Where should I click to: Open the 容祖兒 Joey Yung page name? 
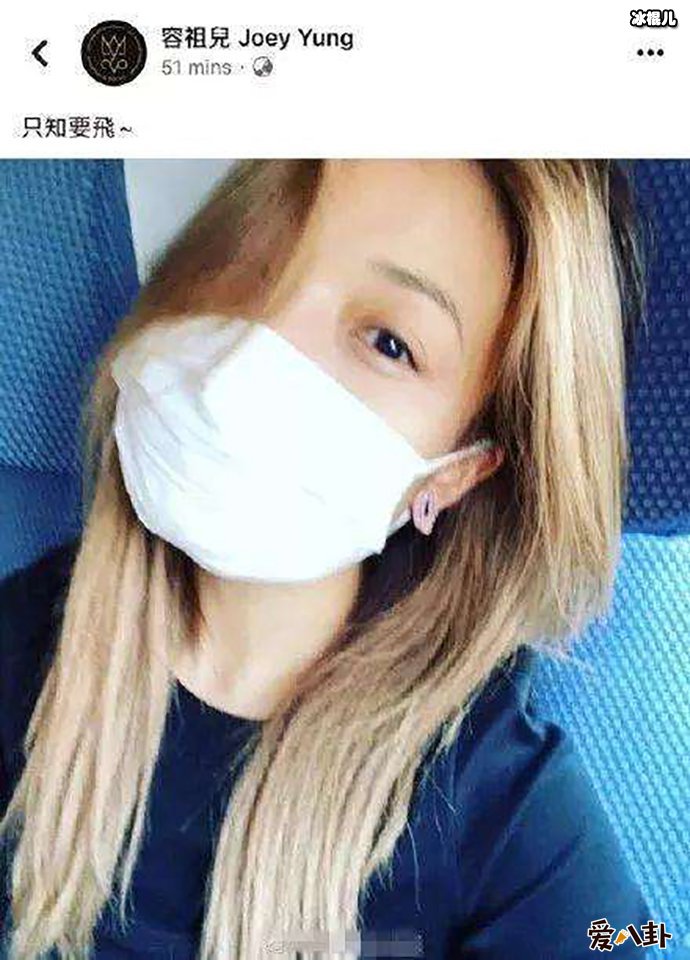(x=257, y=39)
